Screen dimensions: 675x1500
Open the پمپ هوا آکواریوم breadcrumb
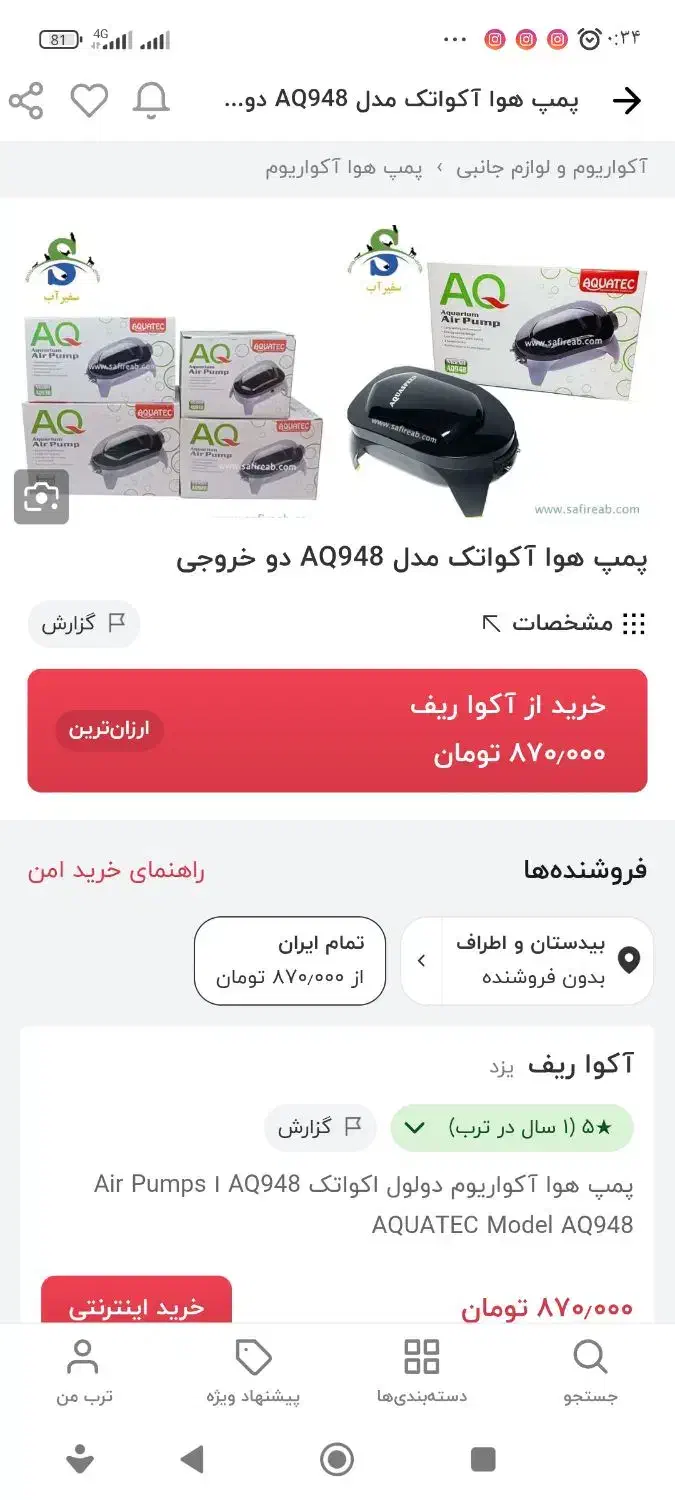[x=343, y=168]
